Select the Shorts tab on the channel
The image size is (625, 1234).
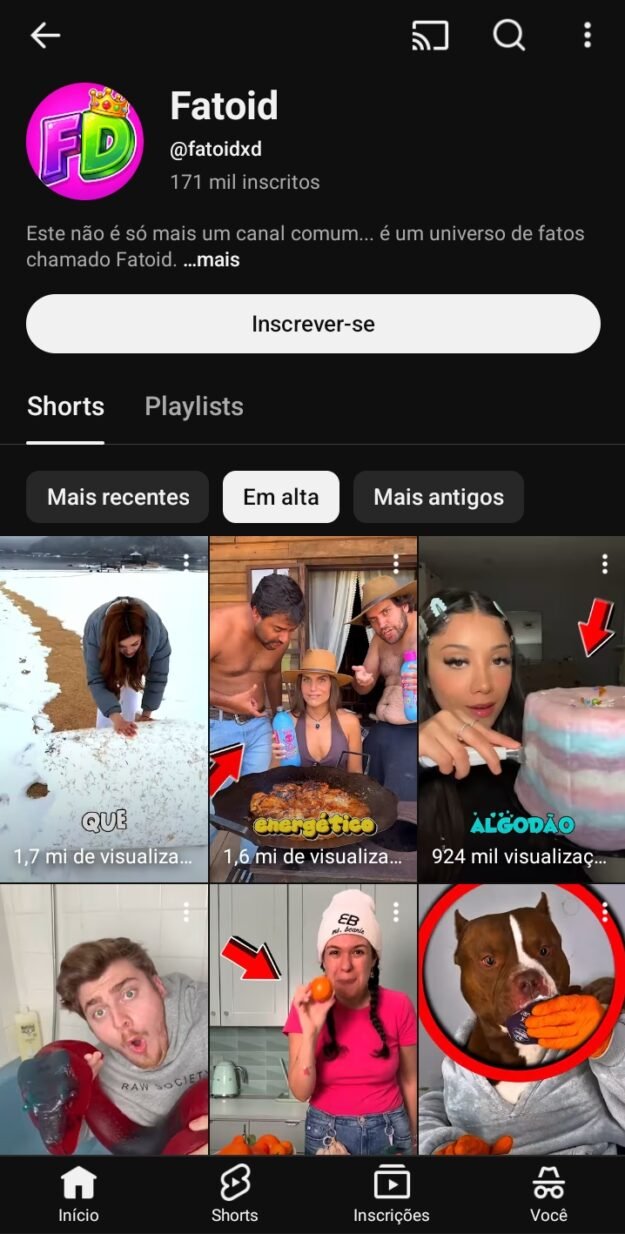[66, 406]
